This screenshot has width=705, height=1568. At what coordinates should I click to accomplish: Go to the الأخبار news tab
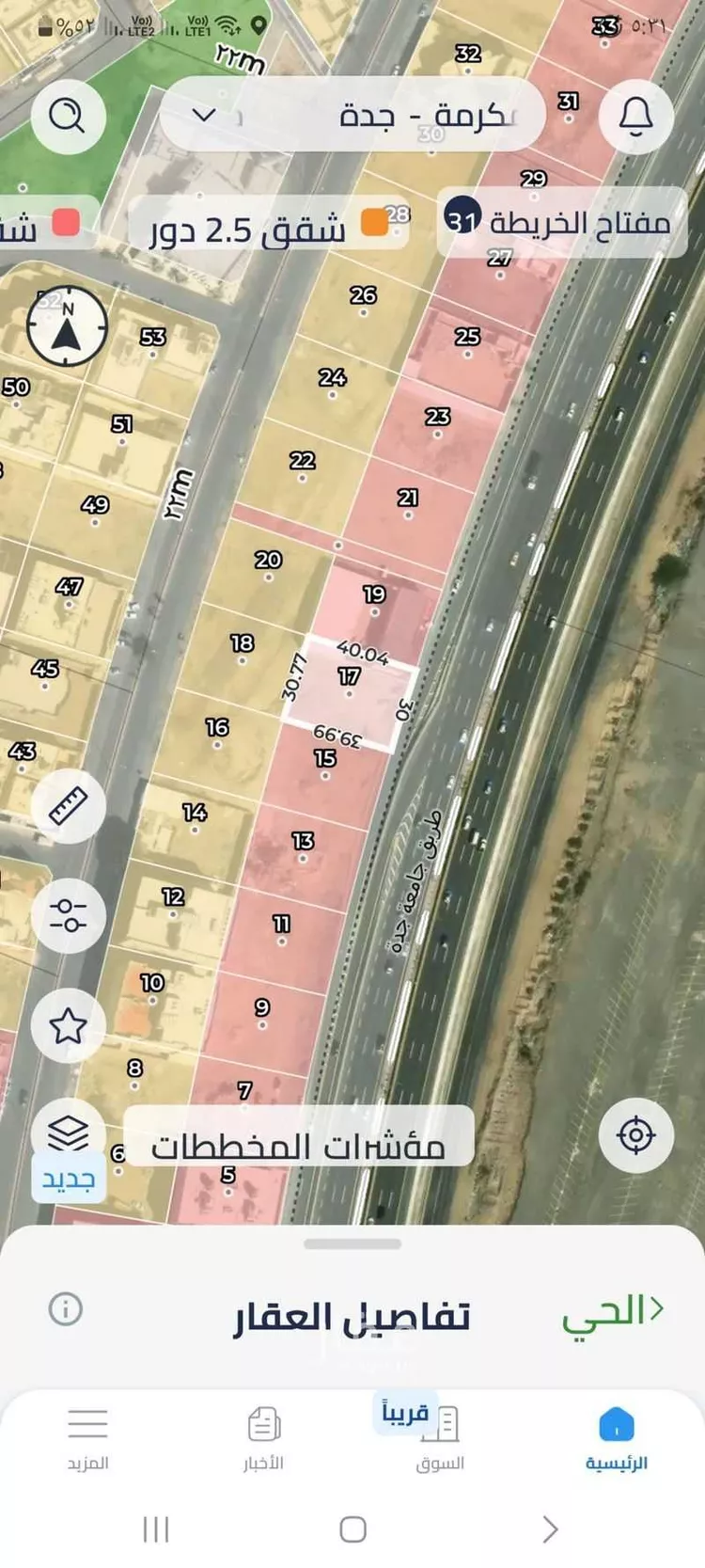click(x=263, y=1439)
